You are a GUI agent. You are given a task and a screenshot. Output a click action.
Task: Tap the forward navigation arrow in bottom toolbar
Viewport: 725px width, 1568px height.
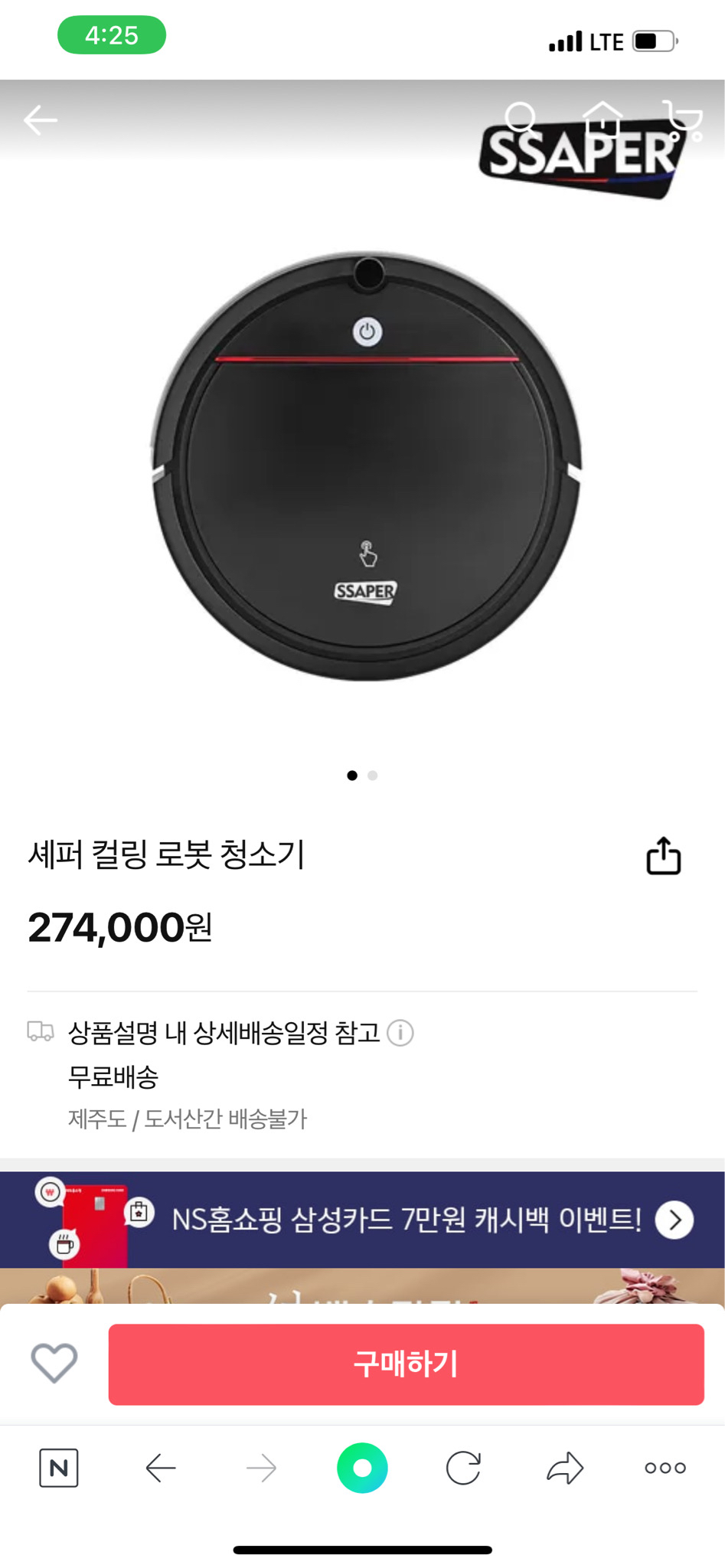point(260,1468)
